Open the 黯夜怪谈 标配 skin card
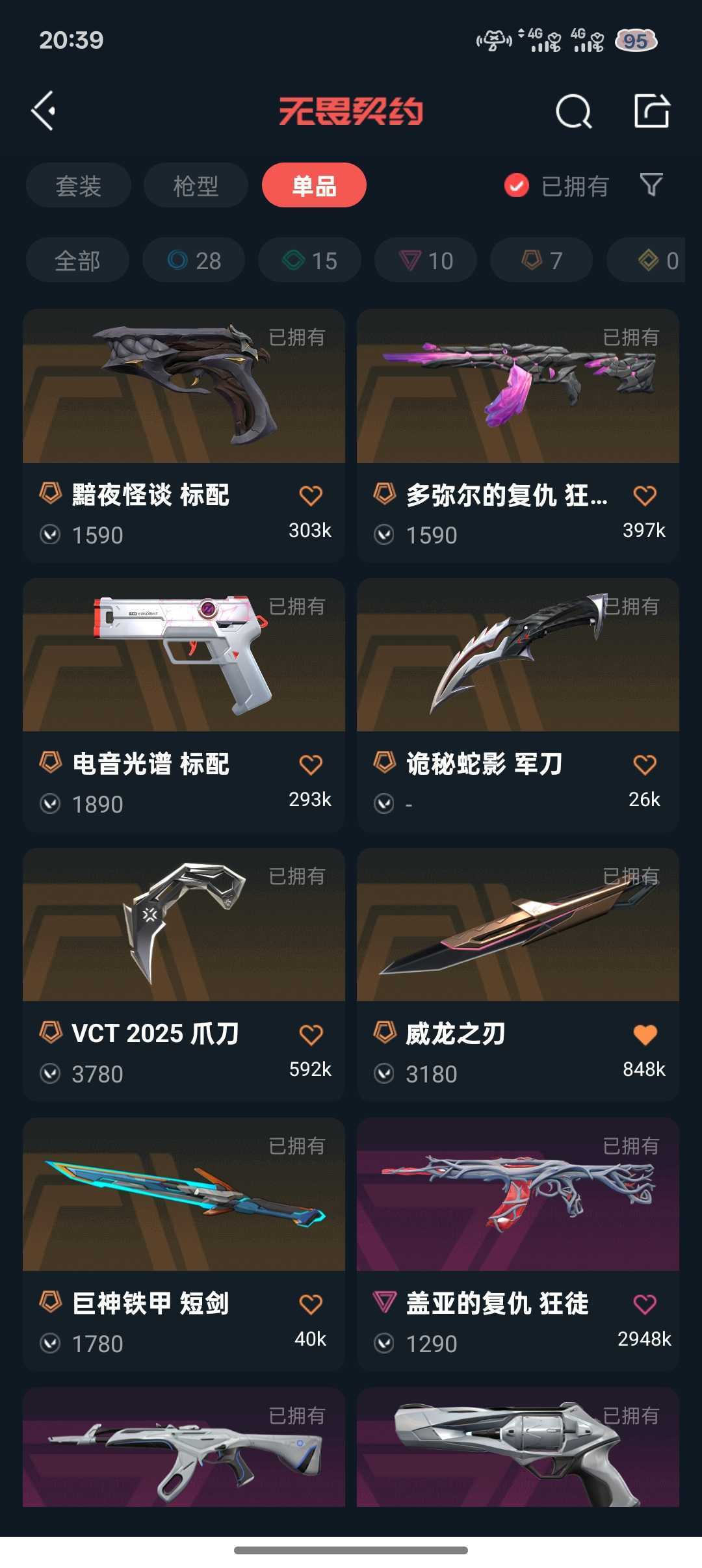702x1568 pixels. 184,436
